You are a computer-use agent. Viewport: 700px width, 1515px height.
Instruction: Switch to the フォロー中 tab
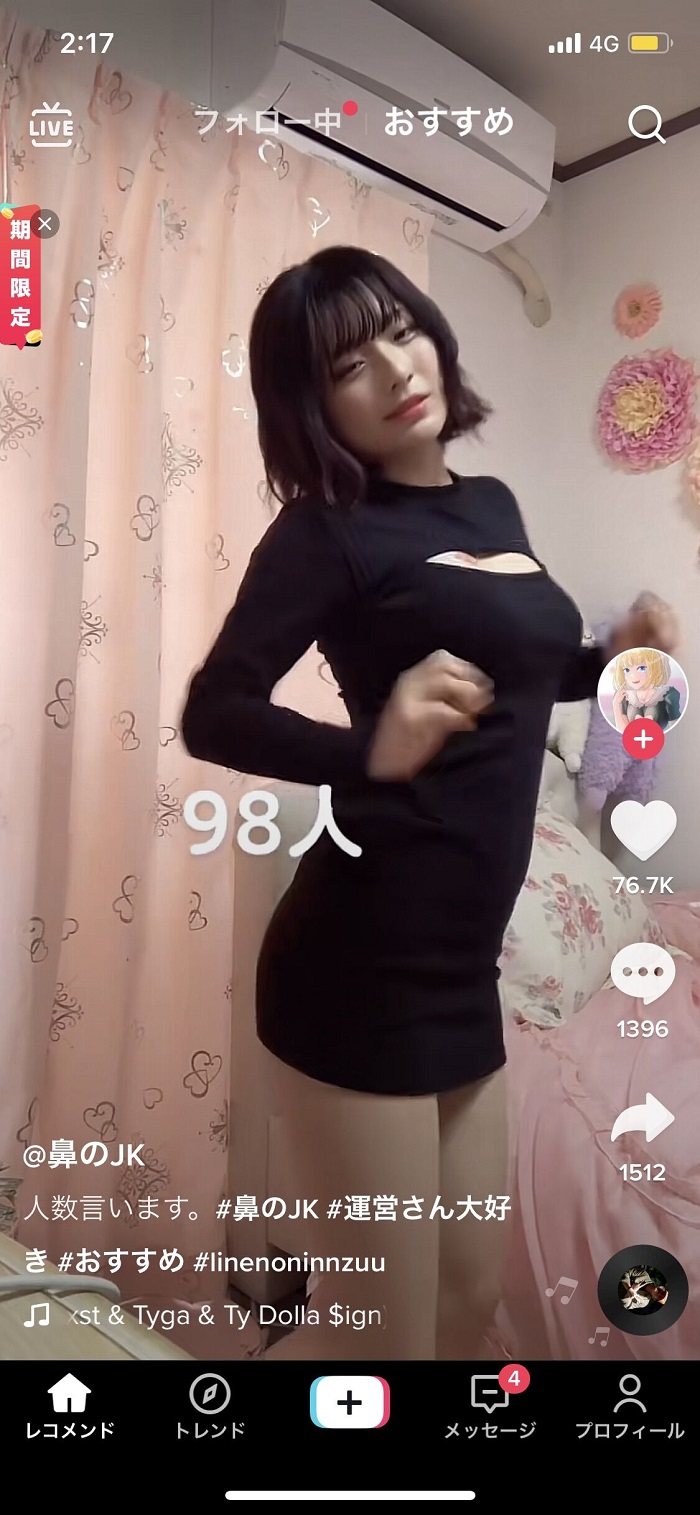tap(267, 123)
